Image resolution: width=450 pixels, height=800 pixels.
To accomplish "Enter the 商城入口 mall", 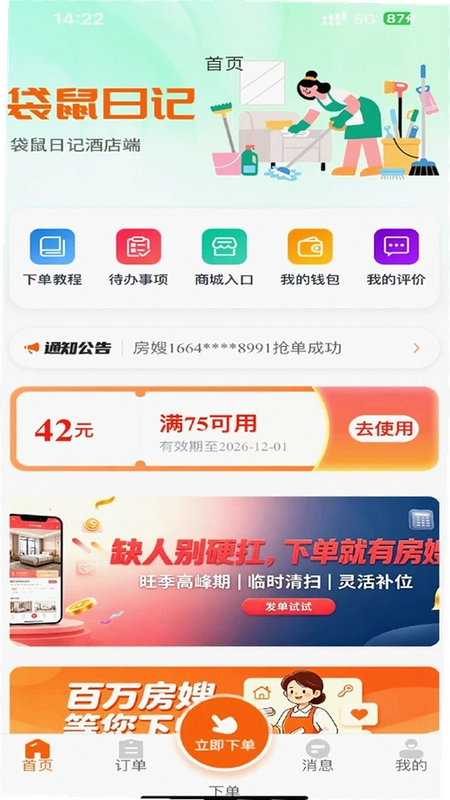I will [x=224, y=257].
